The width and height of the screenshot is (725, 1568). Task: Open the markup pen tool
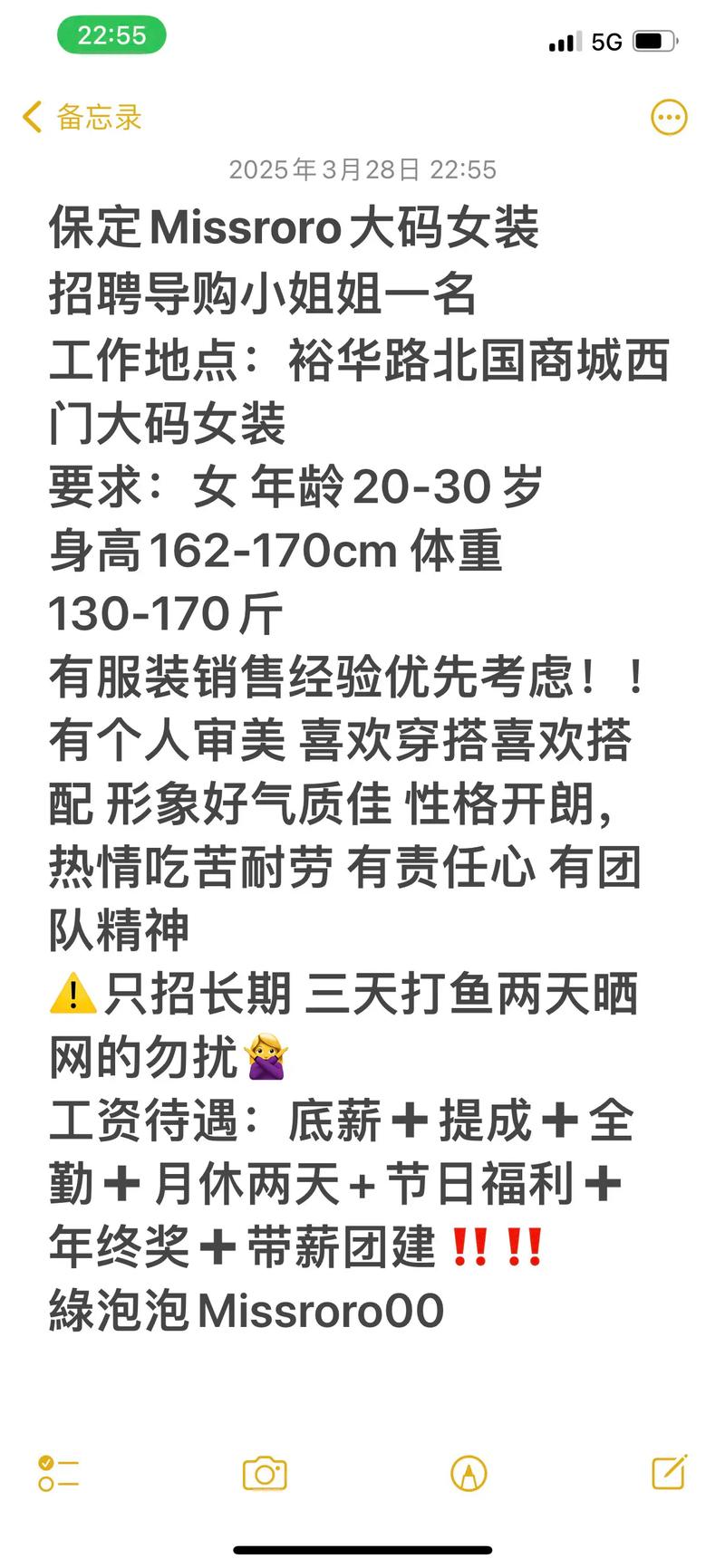point(469,1473)
